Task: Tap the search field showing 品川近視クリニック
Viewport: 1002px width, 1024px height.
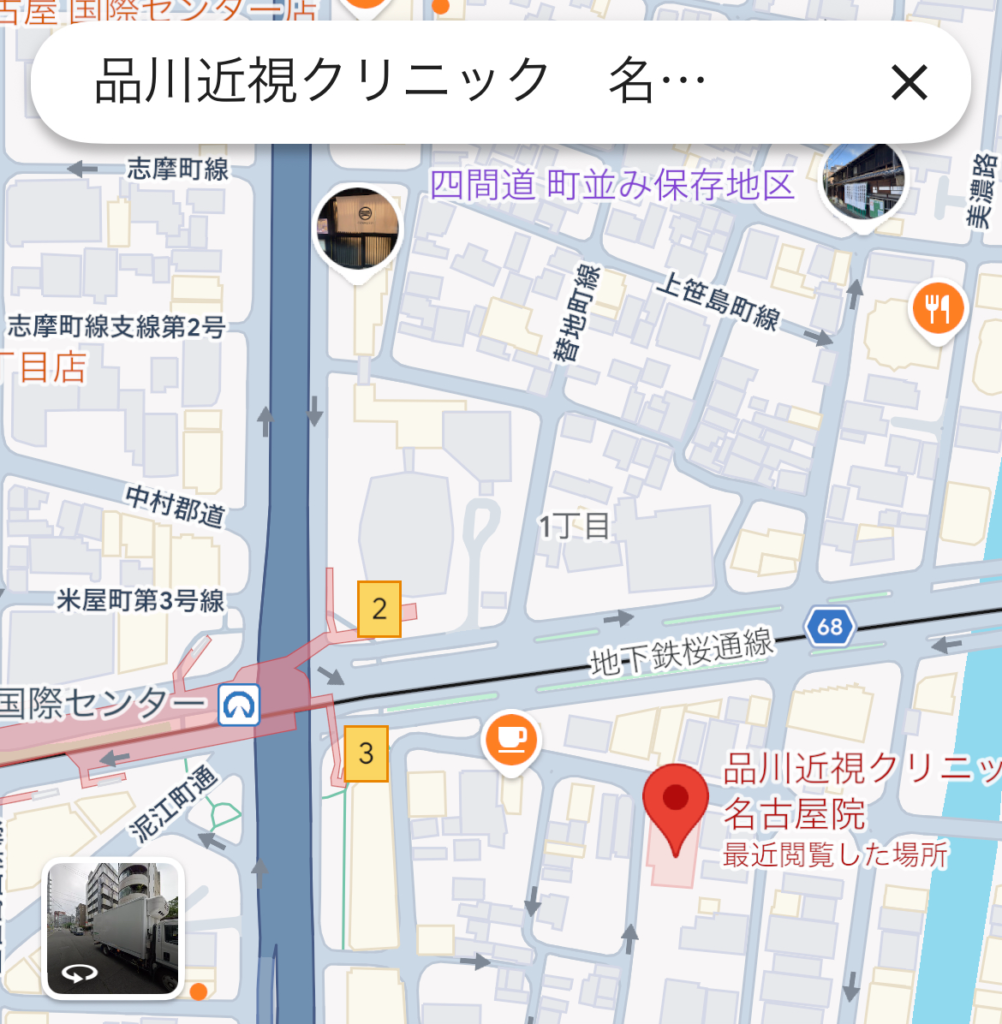Action: [400, 82]
